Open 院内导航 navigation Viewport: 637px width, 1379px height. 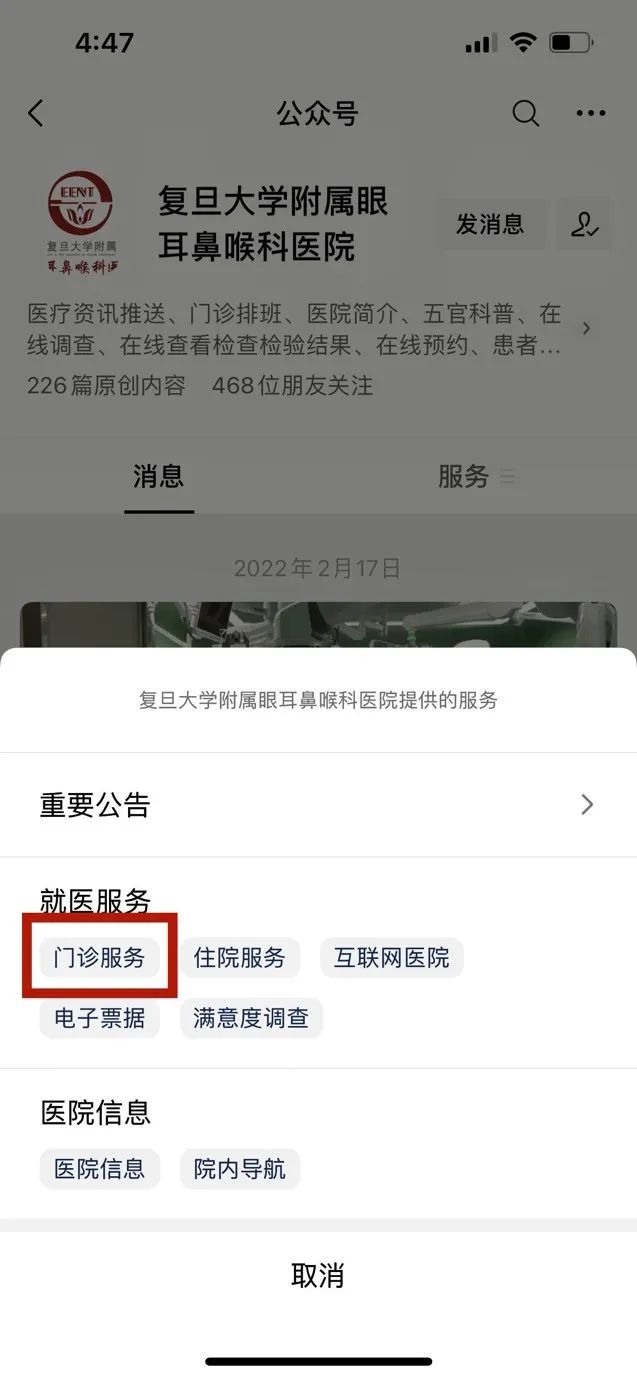point(240,1168)
